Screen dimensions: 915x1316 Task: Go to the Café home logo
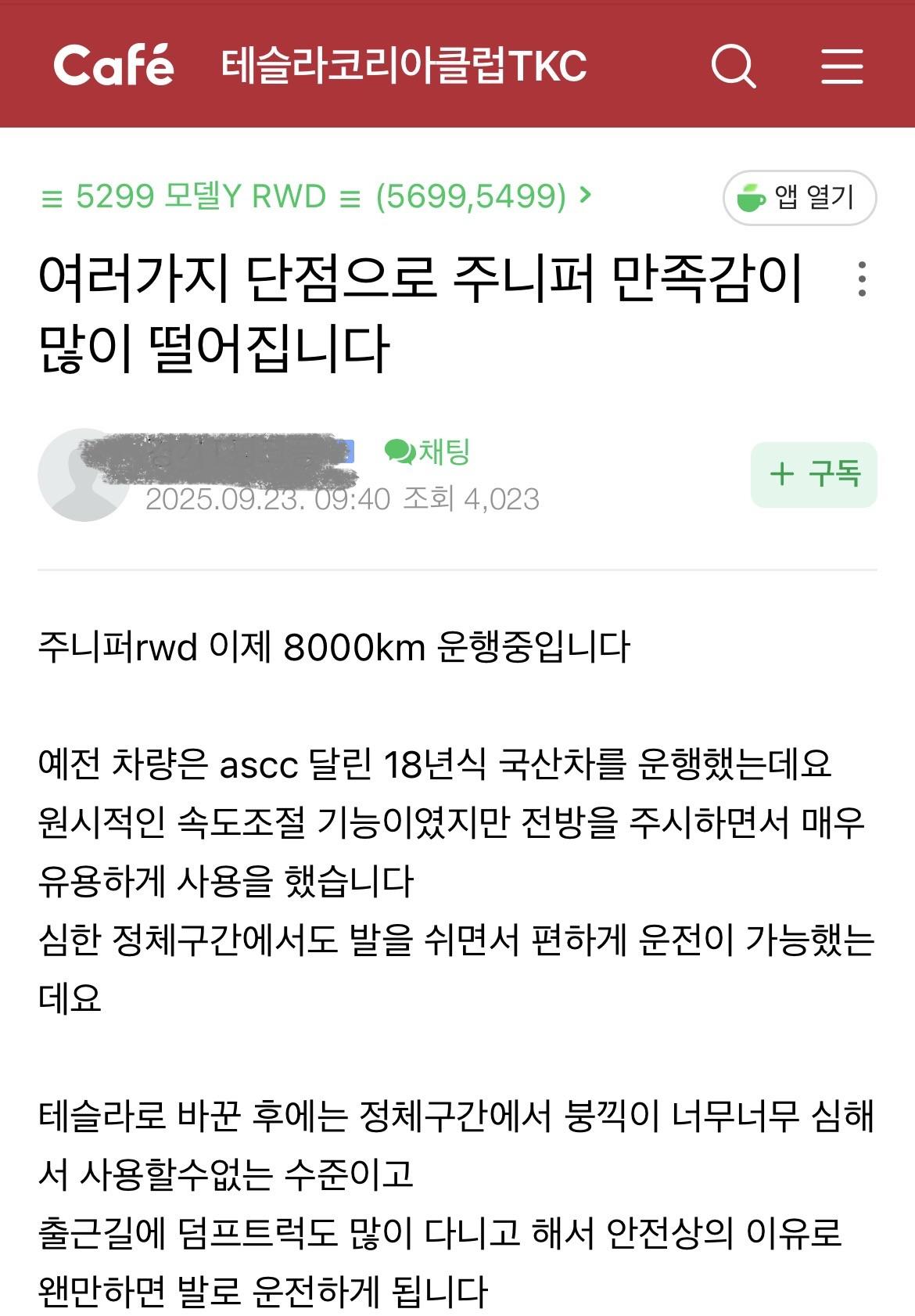[114, 64]
